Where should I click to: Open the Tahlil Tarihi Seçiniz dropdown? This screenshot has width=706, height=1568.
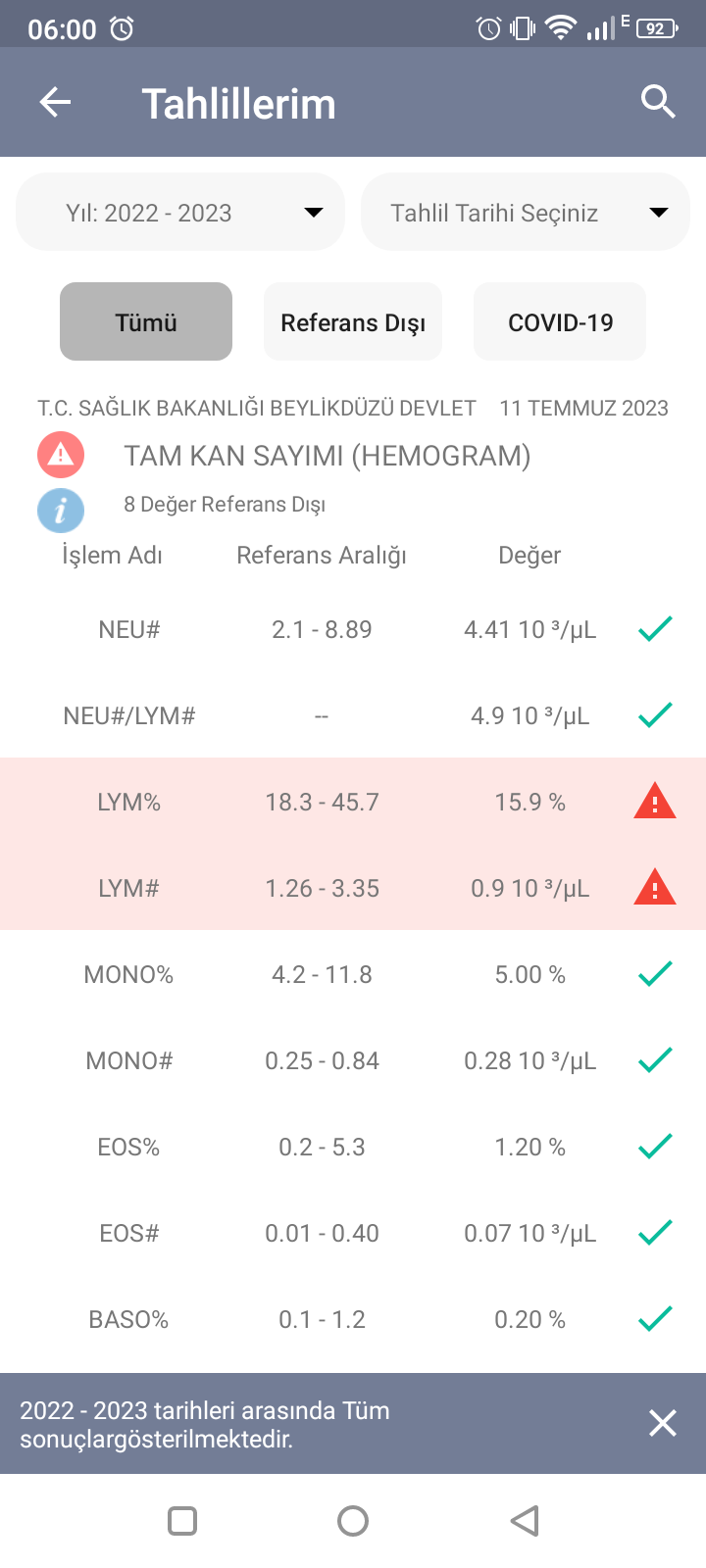tap(525, 212)
